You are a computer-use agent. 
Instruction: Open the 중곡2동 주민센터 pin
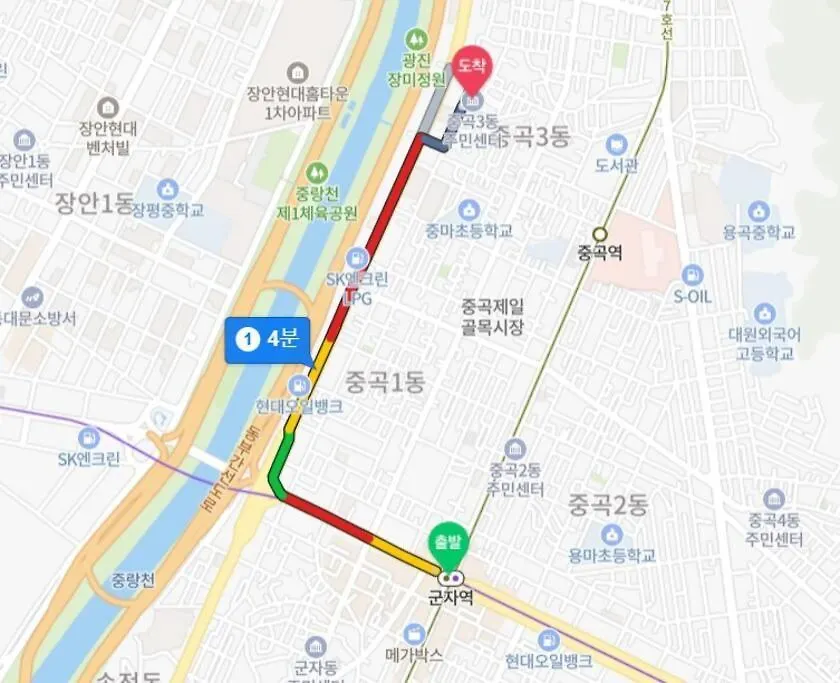coord(516,449)
